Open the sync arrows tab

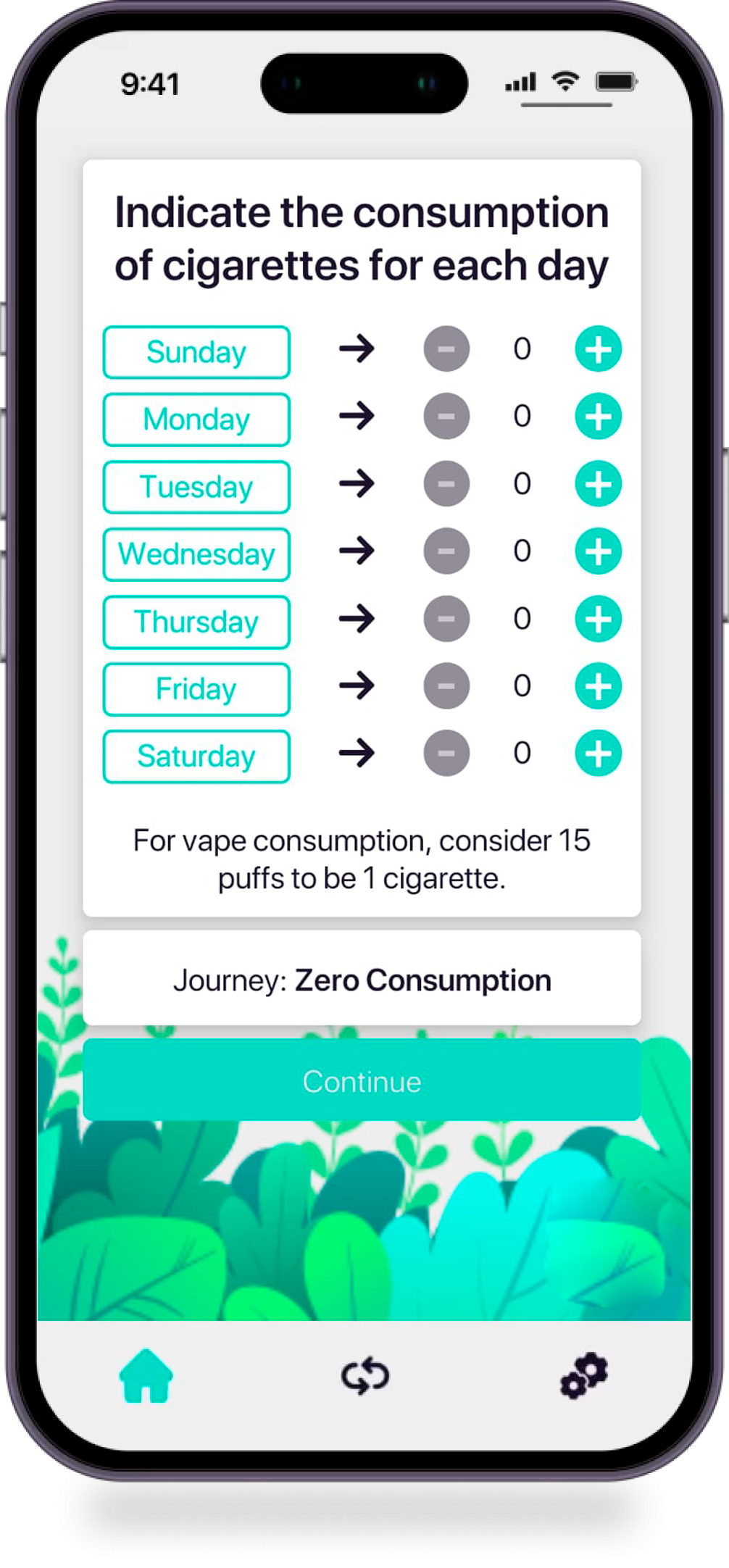pyautogui.click(x=365, y=1376)
